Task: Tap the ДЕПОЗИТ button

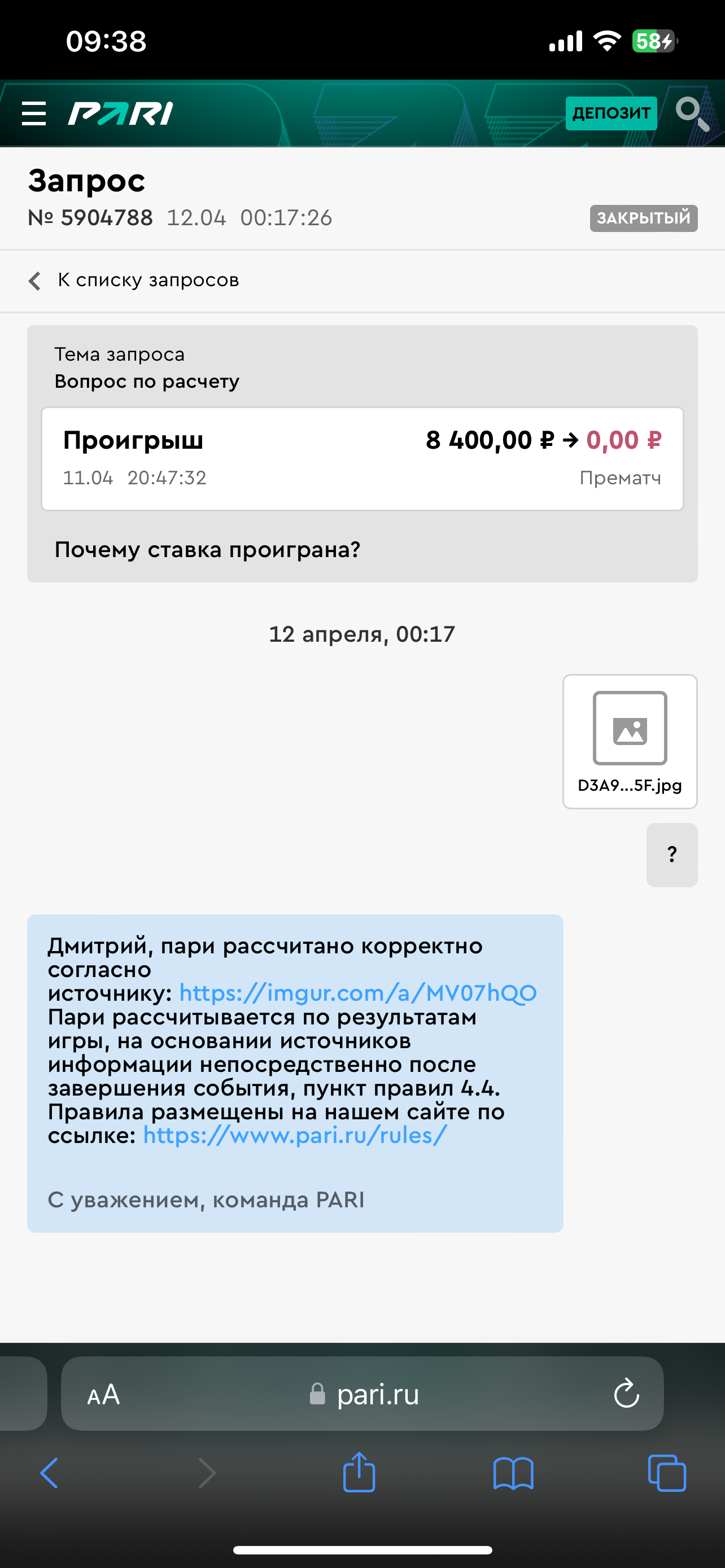Action: coord(610,113)
